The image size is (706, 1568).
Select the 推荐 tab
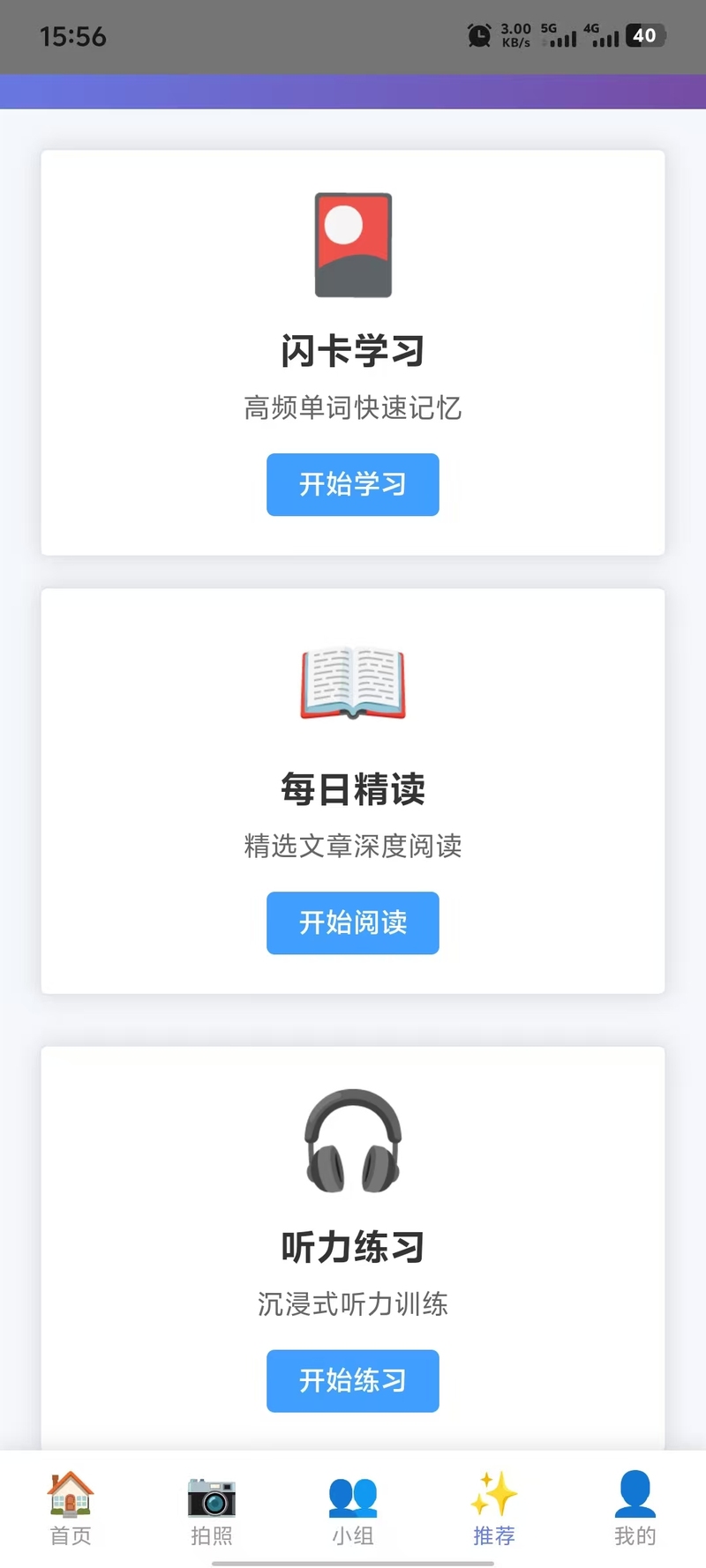point(493,1508)
